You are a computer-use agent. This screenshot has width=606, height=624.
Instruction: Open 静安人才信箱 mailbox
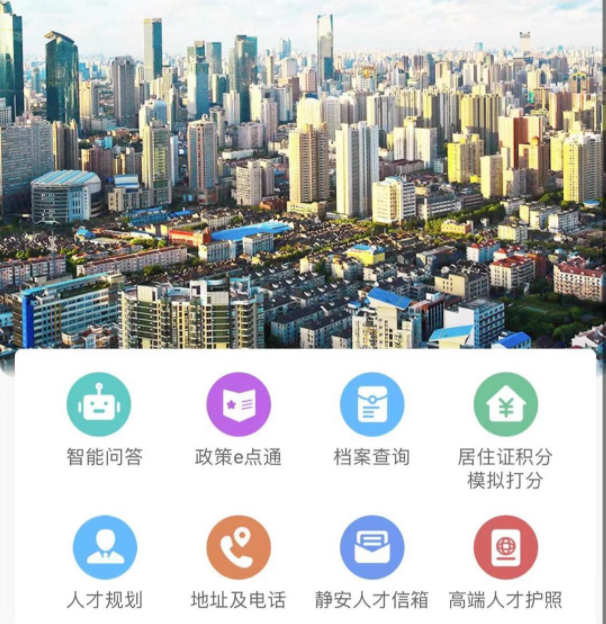point(372,548)
